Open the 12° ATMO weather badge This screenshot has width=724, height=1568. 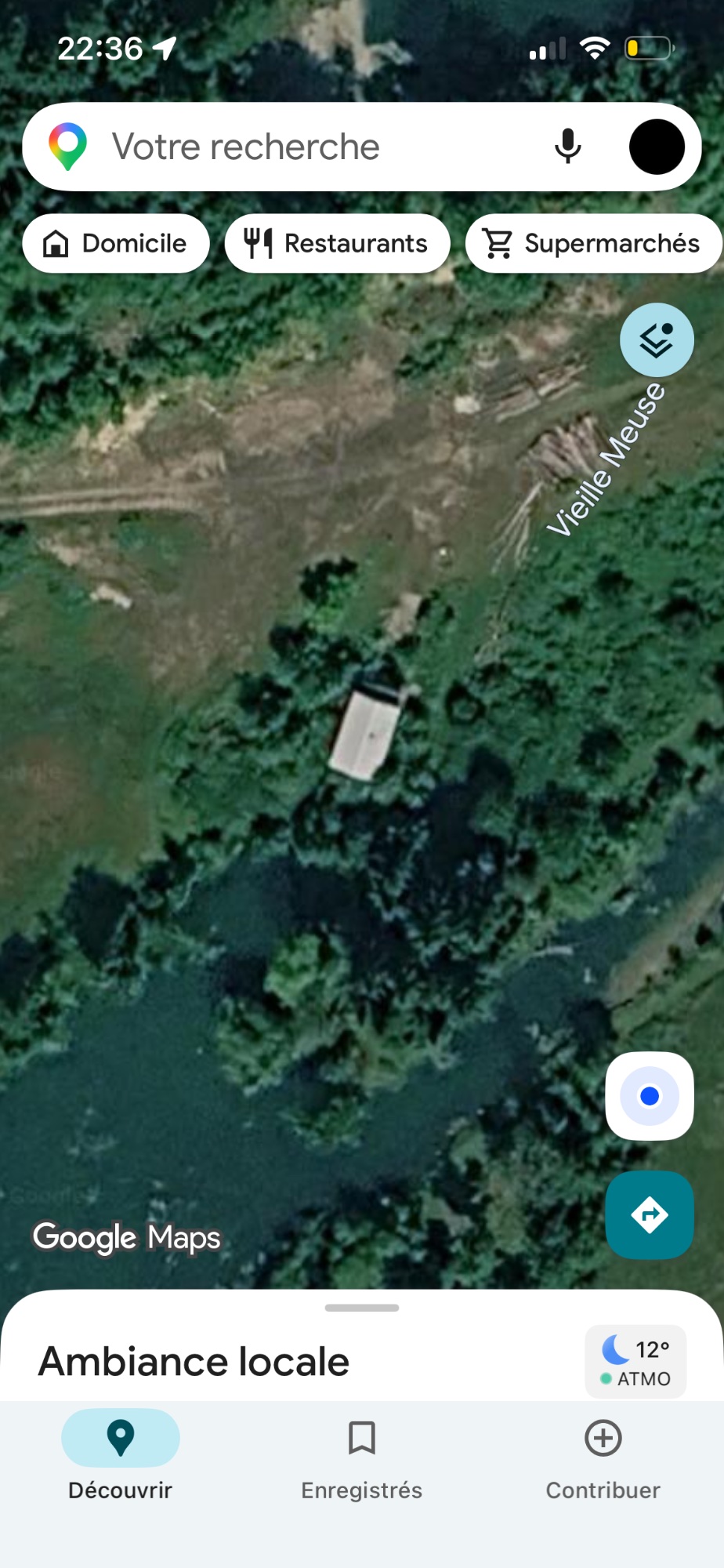pyautogui.click(x=635, y=1362)
